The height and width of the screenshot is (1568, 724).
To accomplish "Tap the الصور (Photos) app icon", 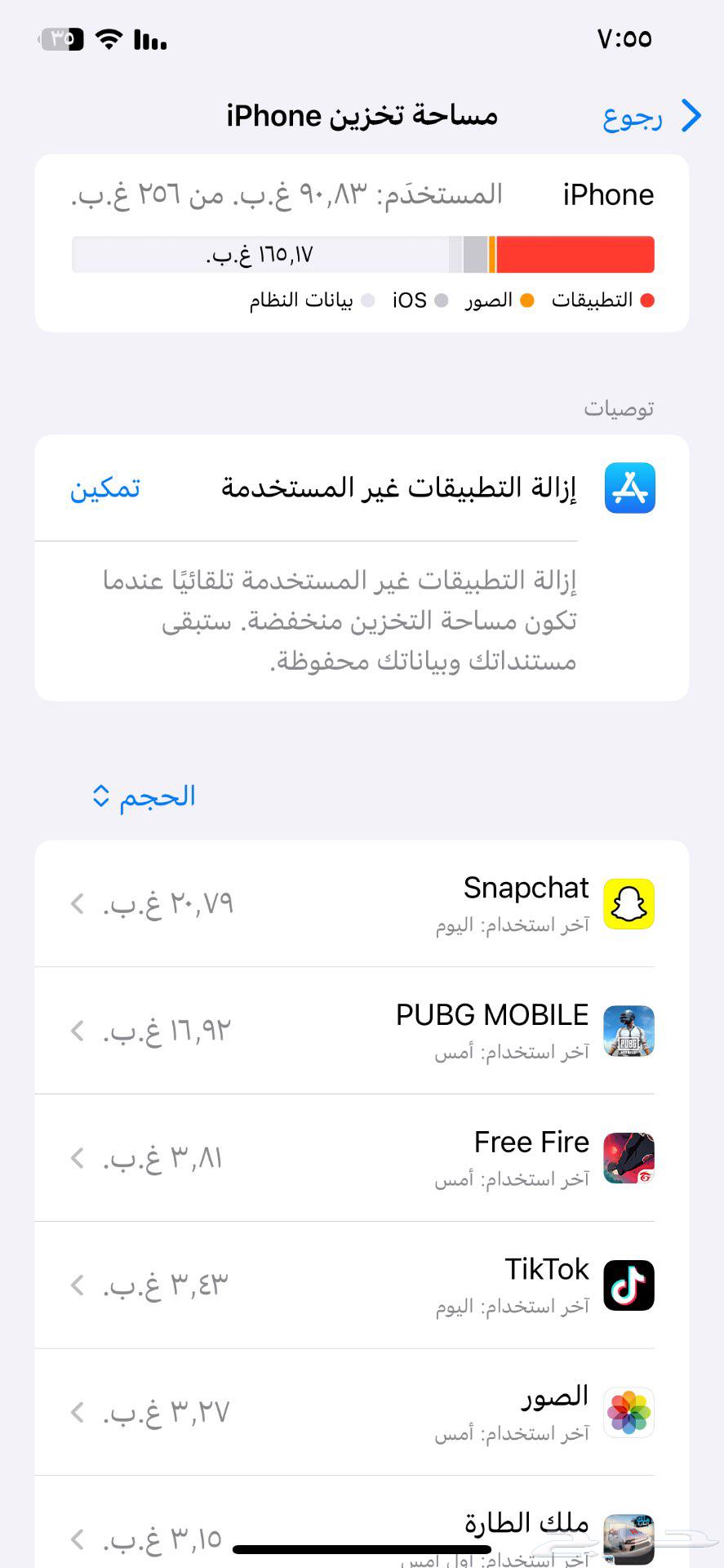I will [628, 1412].
